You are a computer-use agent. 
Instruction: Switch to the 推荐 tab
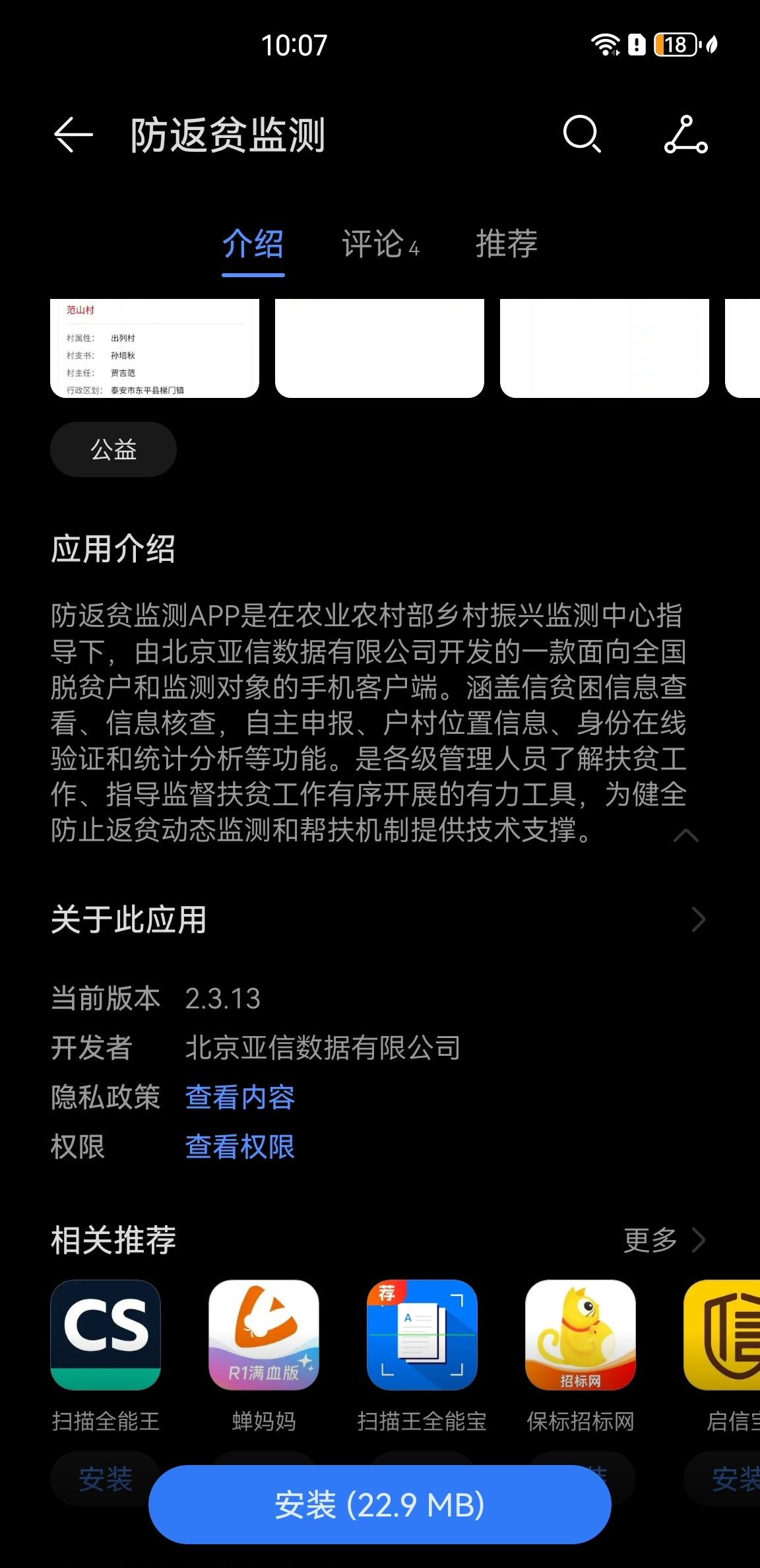coord(505,245)
